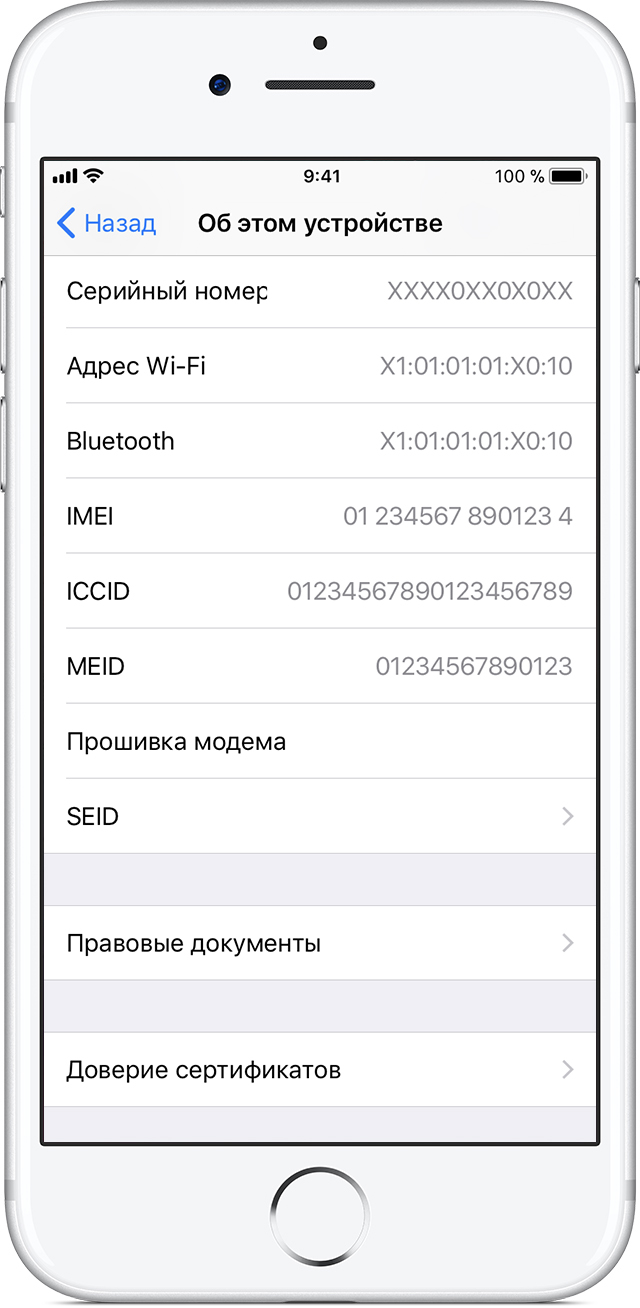
Task: Open Доверие сертификатов settings
Action: [x=320, y=1070]
